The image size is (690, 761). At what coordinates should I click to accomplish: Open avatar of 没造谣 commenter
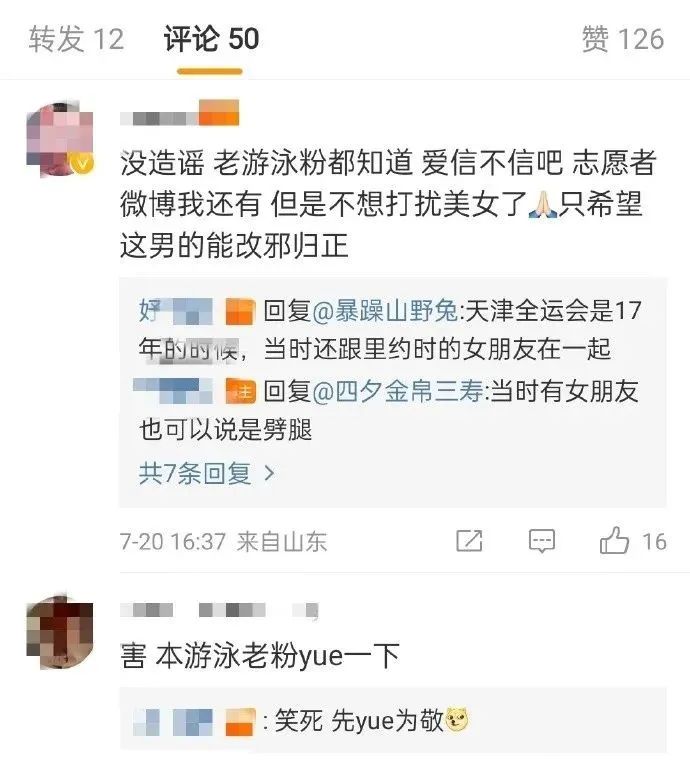[x=59, y=139]
